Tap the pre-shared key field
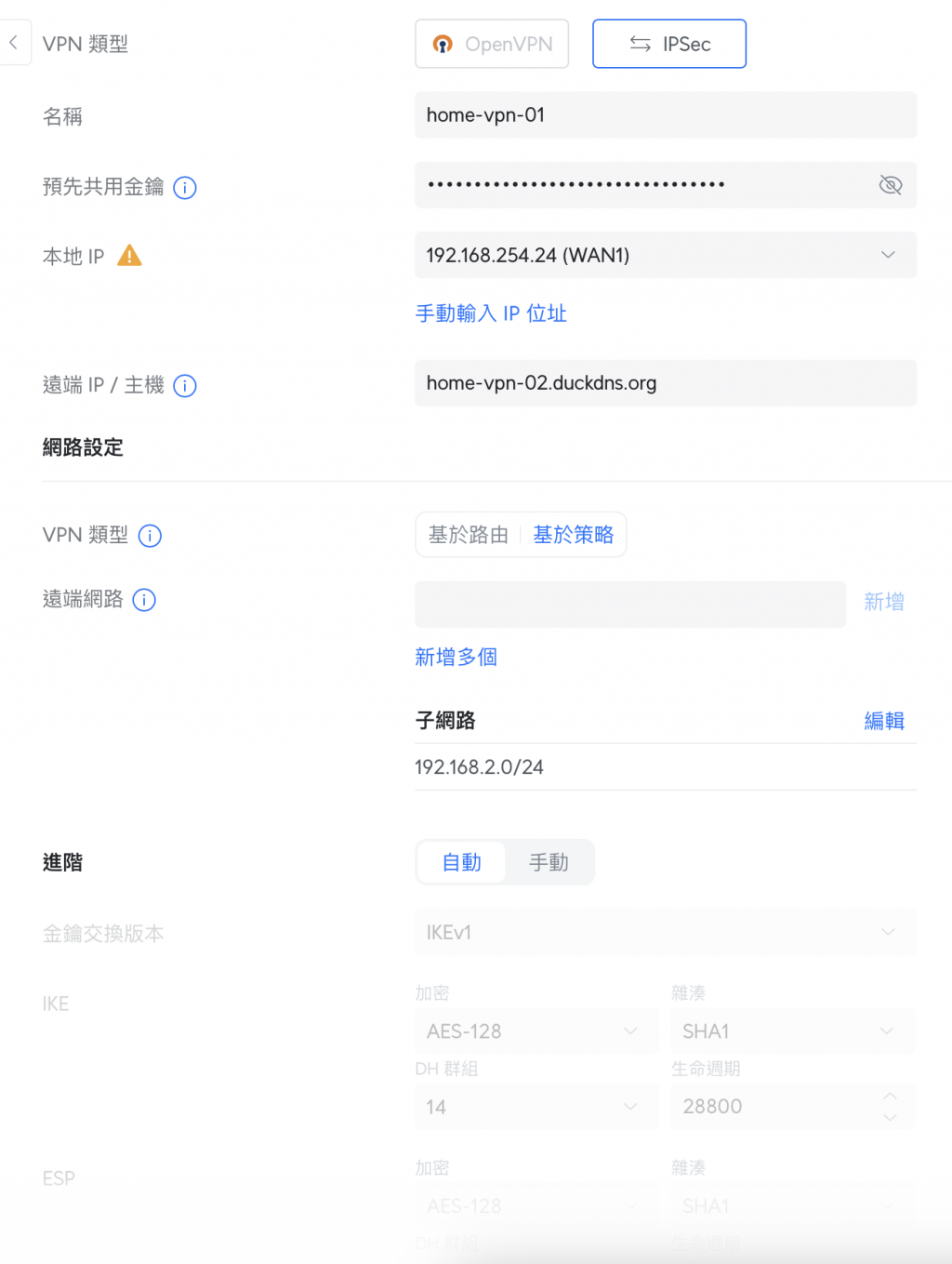Image resolution: width=952 pixels, height=1264 pixels. pos(641,185)
